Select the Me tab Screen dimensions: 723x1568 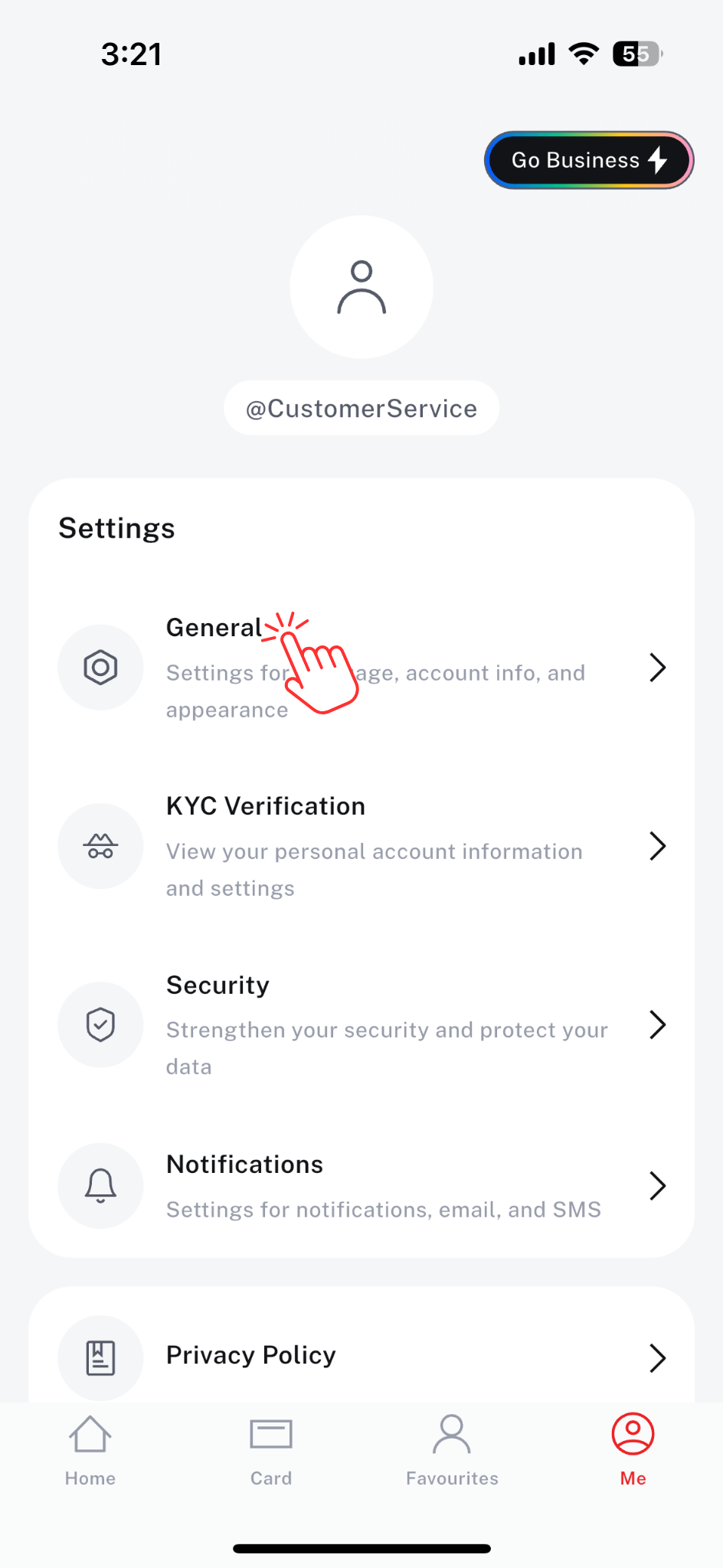[x=633, y=1451]
